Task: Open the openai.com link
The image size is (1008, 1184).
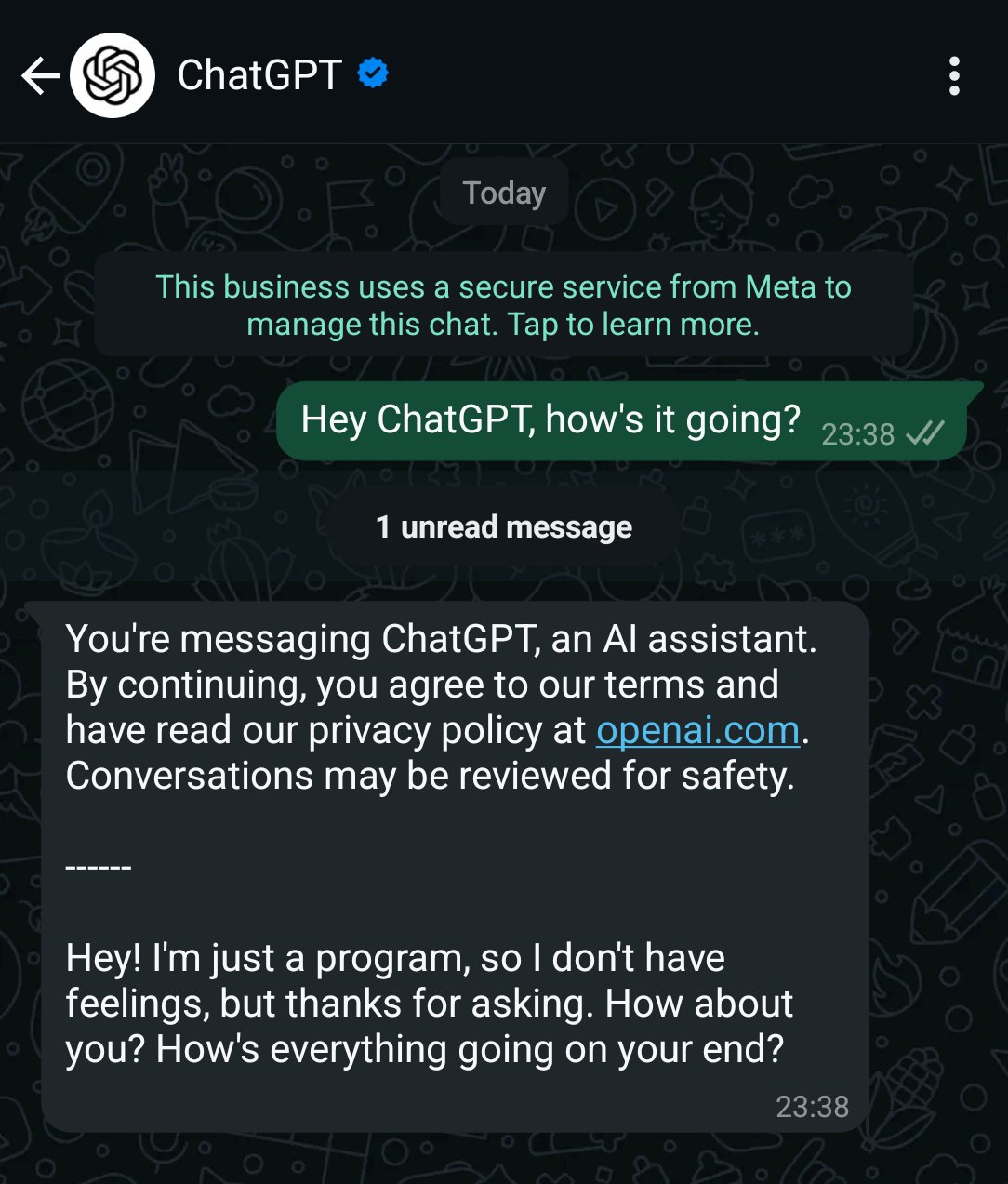Action: [x=697, y=731]
